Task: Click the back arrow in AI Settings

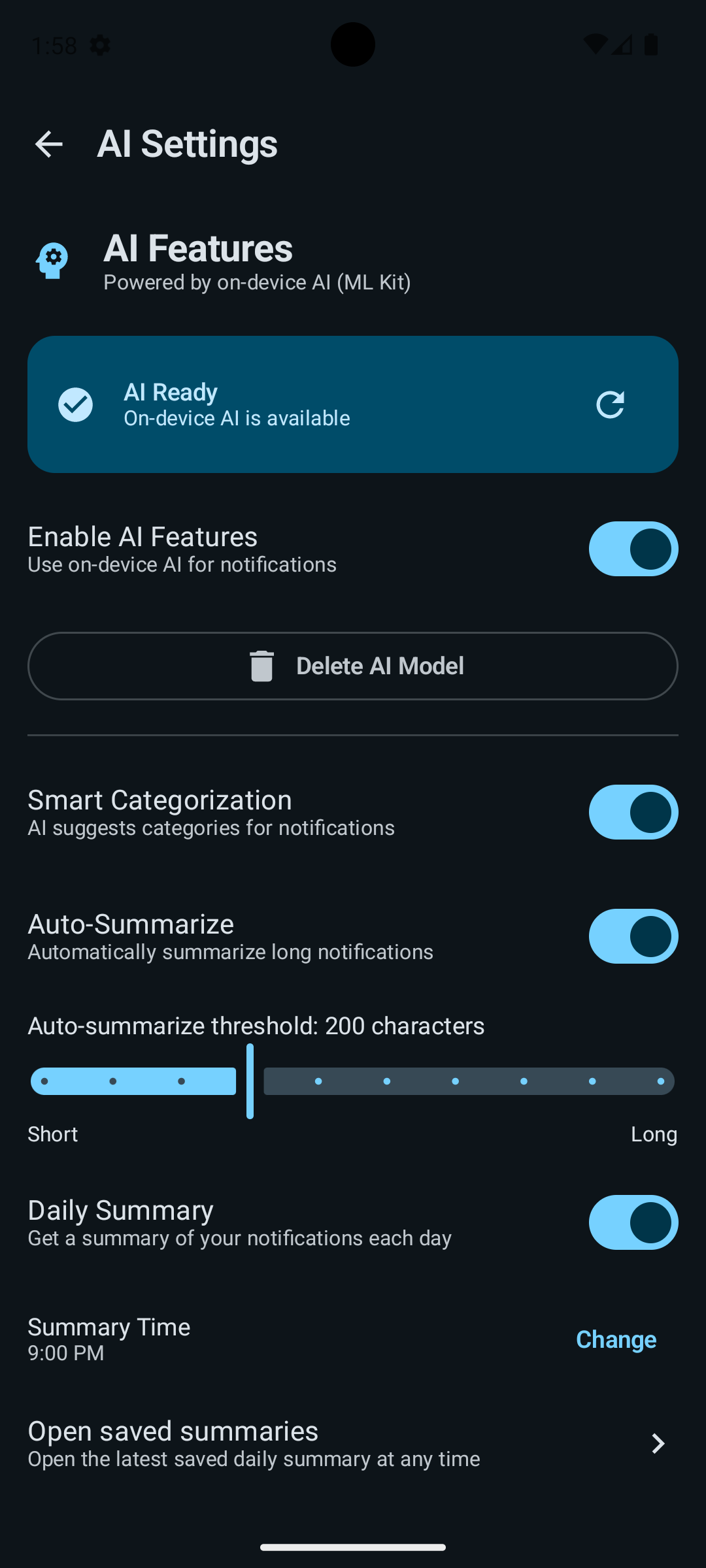Action: (48, 143)
